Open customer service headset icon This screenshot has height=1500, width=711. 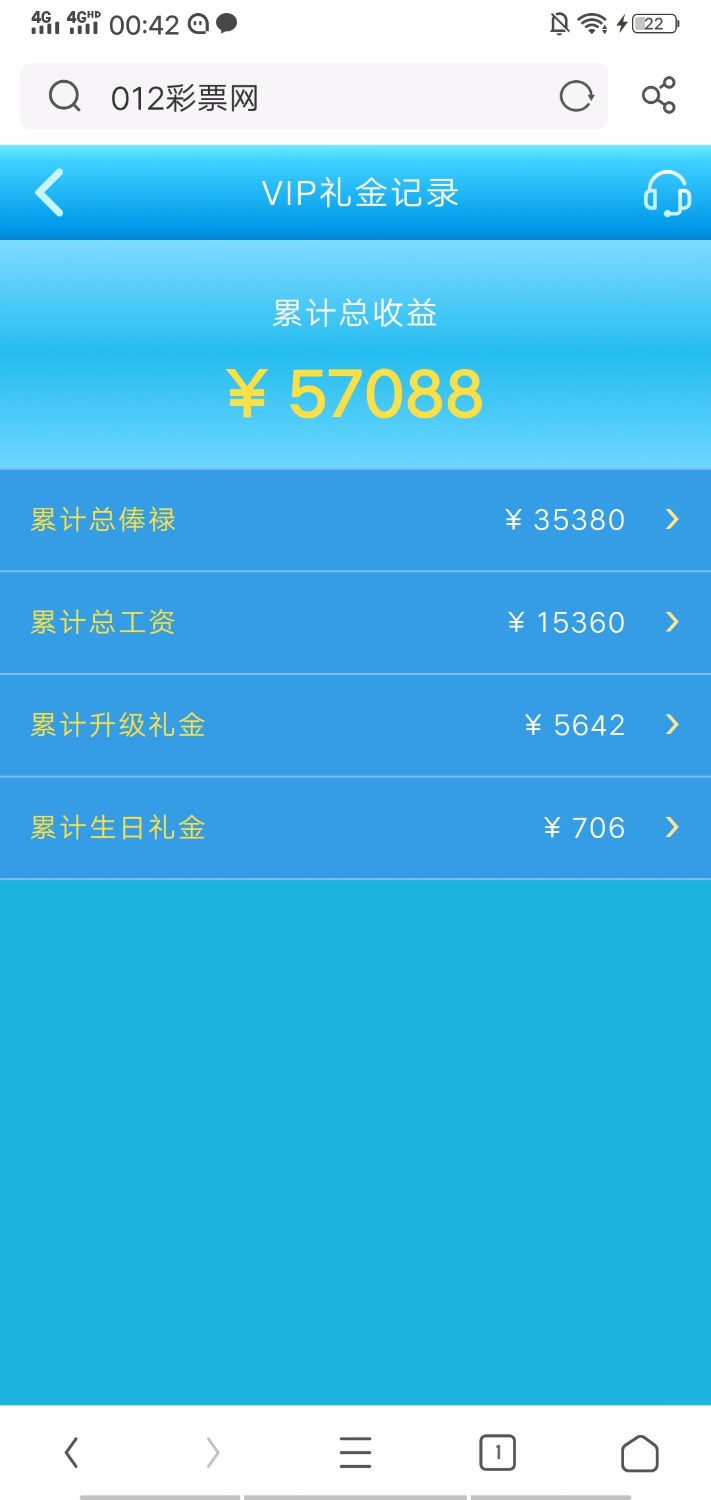coord(666,193)
